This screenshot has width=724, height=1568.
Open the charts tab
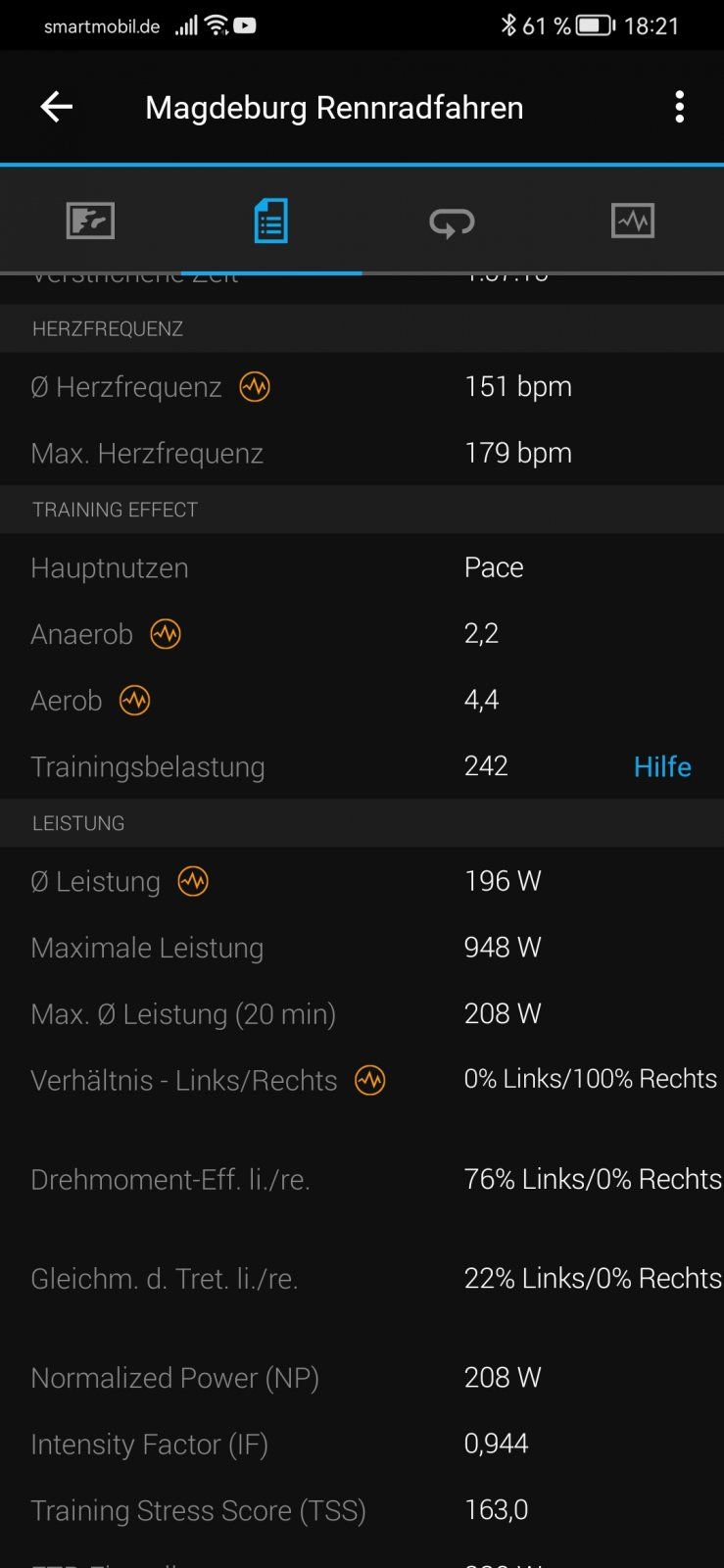632,220
